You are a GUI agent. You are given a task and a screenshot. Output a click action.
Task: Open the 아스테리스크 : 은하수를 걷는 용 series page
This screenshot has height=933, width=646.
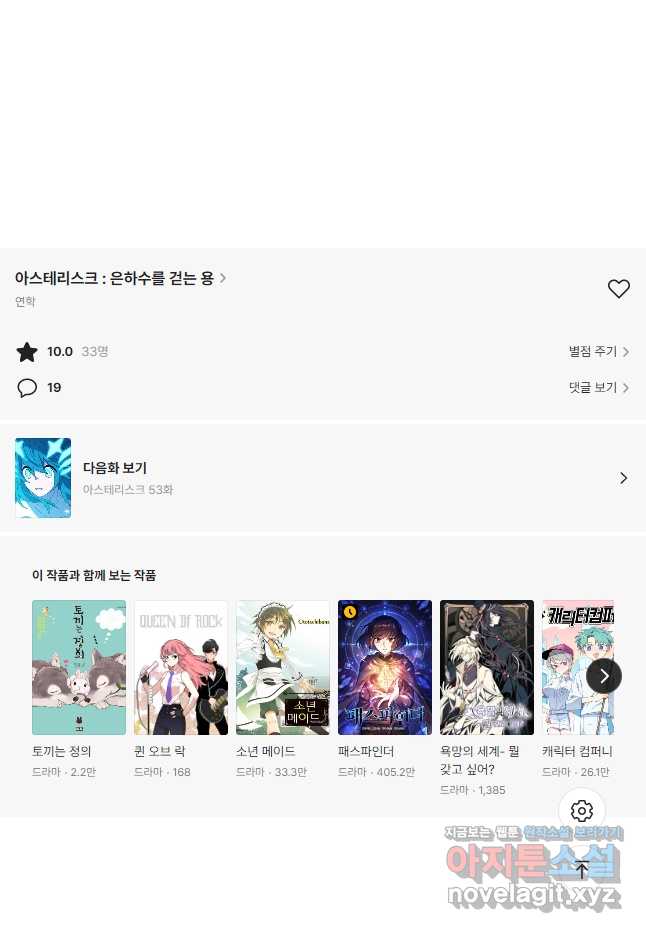click(x=120, y=278)
